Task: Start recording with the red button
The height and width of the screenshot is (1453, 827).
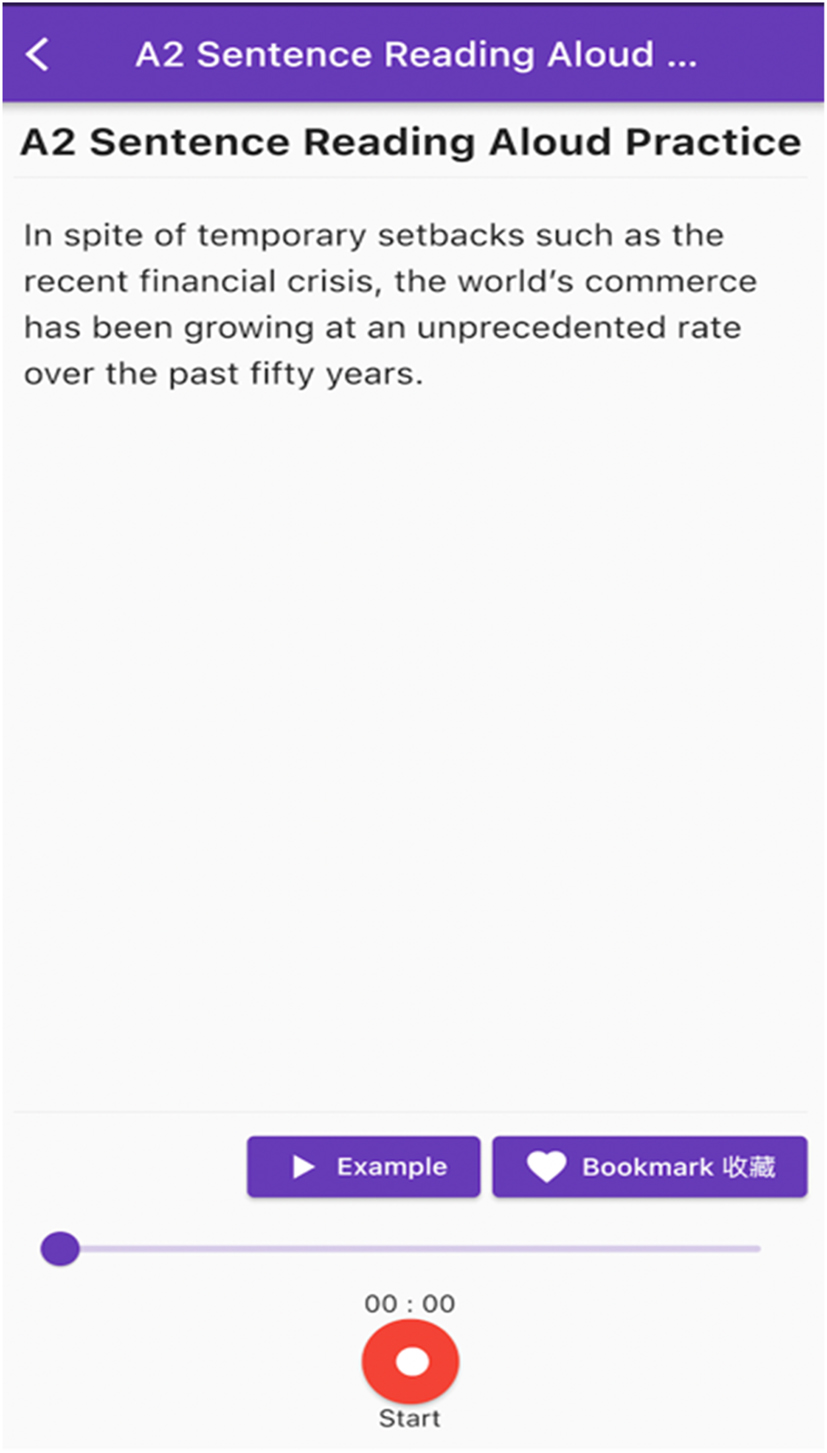Action: pos(410,1361)
